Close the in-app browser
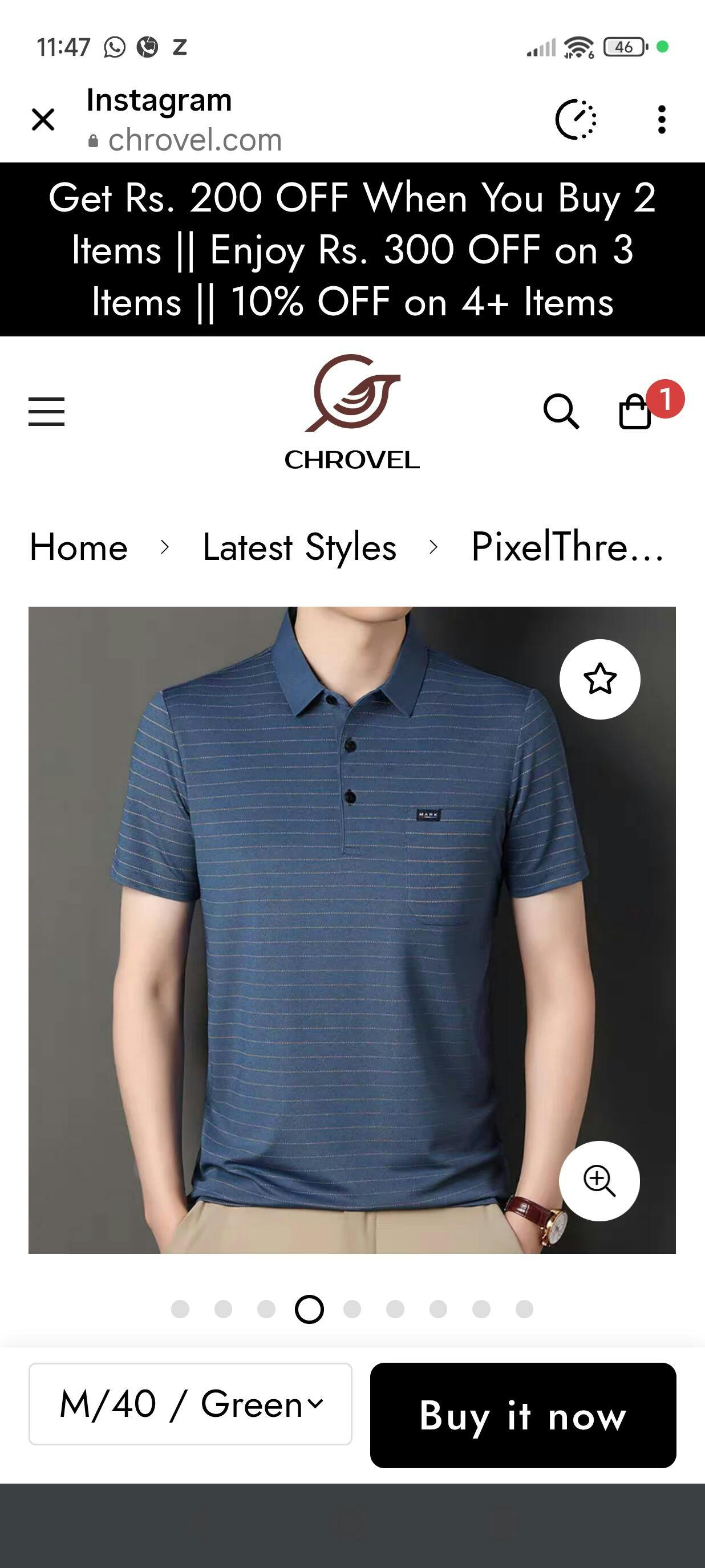705x1568 pixels. 43,119
